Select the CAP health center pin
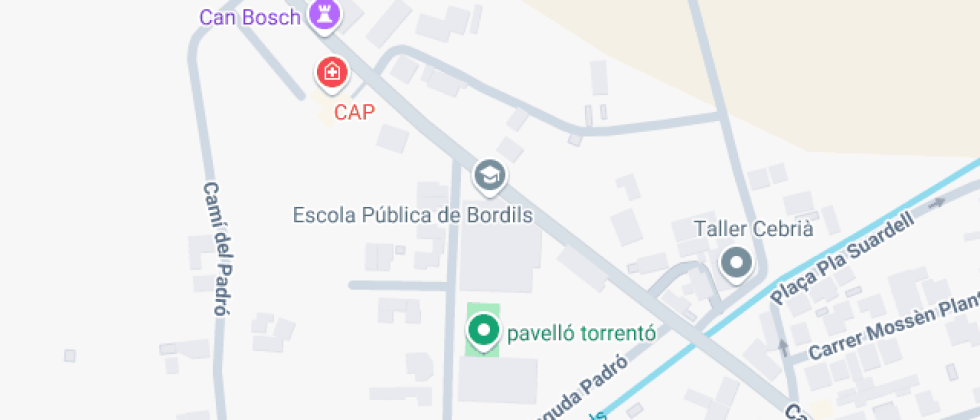Image resolution: width=980 pixels, height=420 pixels. point(332,73)
